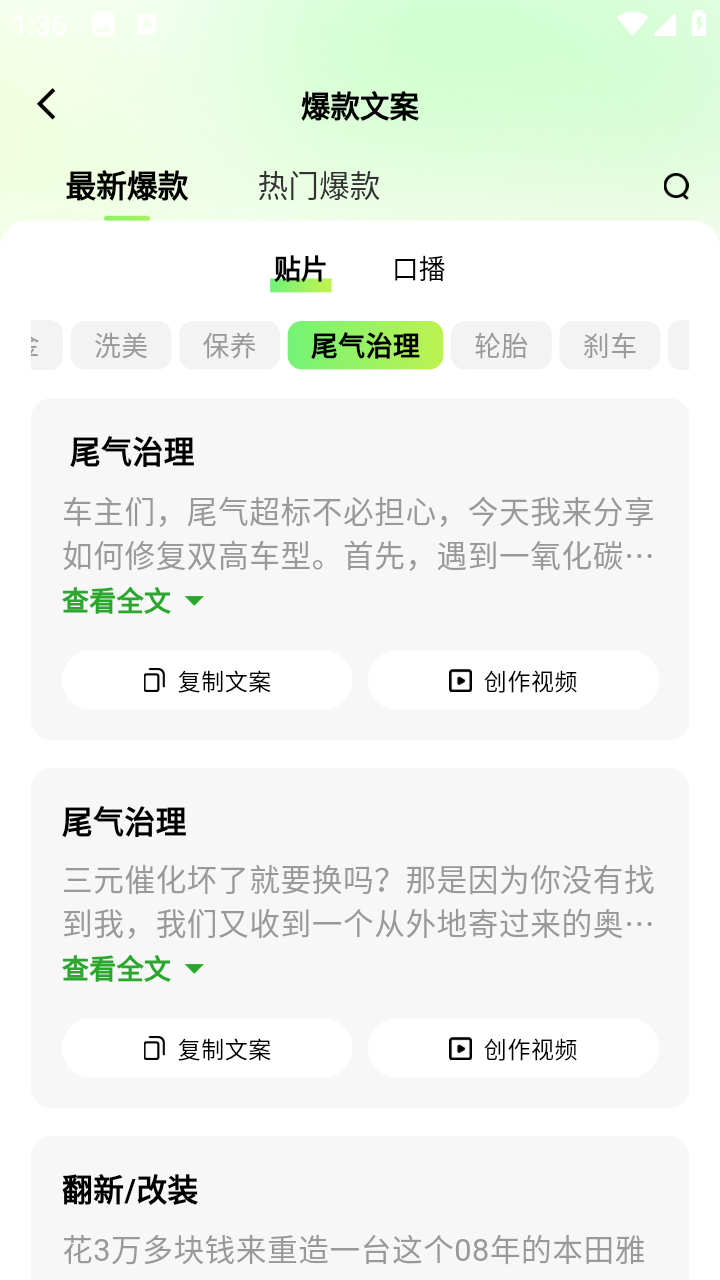Tap the 尾气治理 category chip

(x=365, y=346)
